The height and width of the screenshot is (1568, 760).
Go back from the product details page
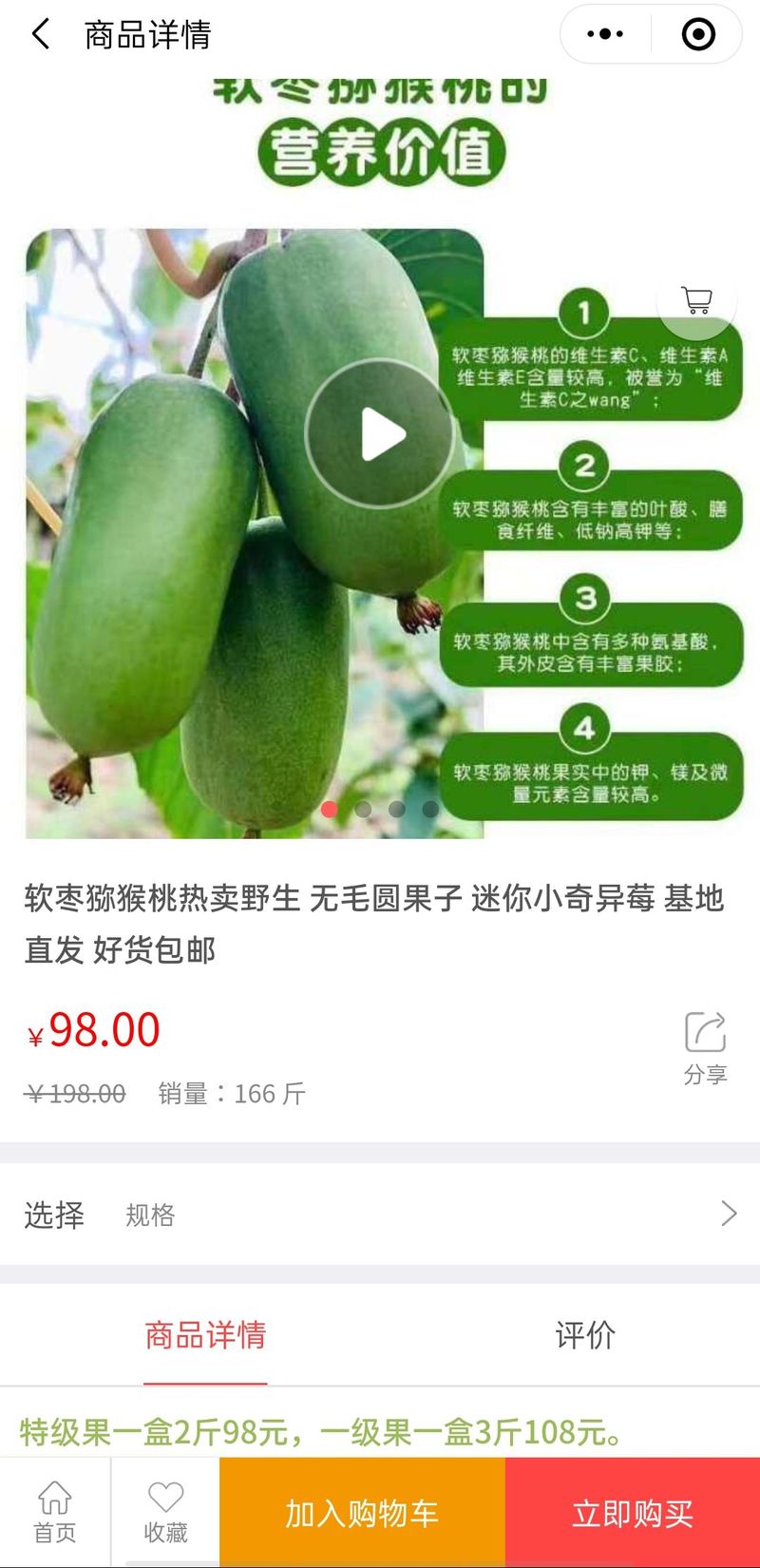(41, 35)
